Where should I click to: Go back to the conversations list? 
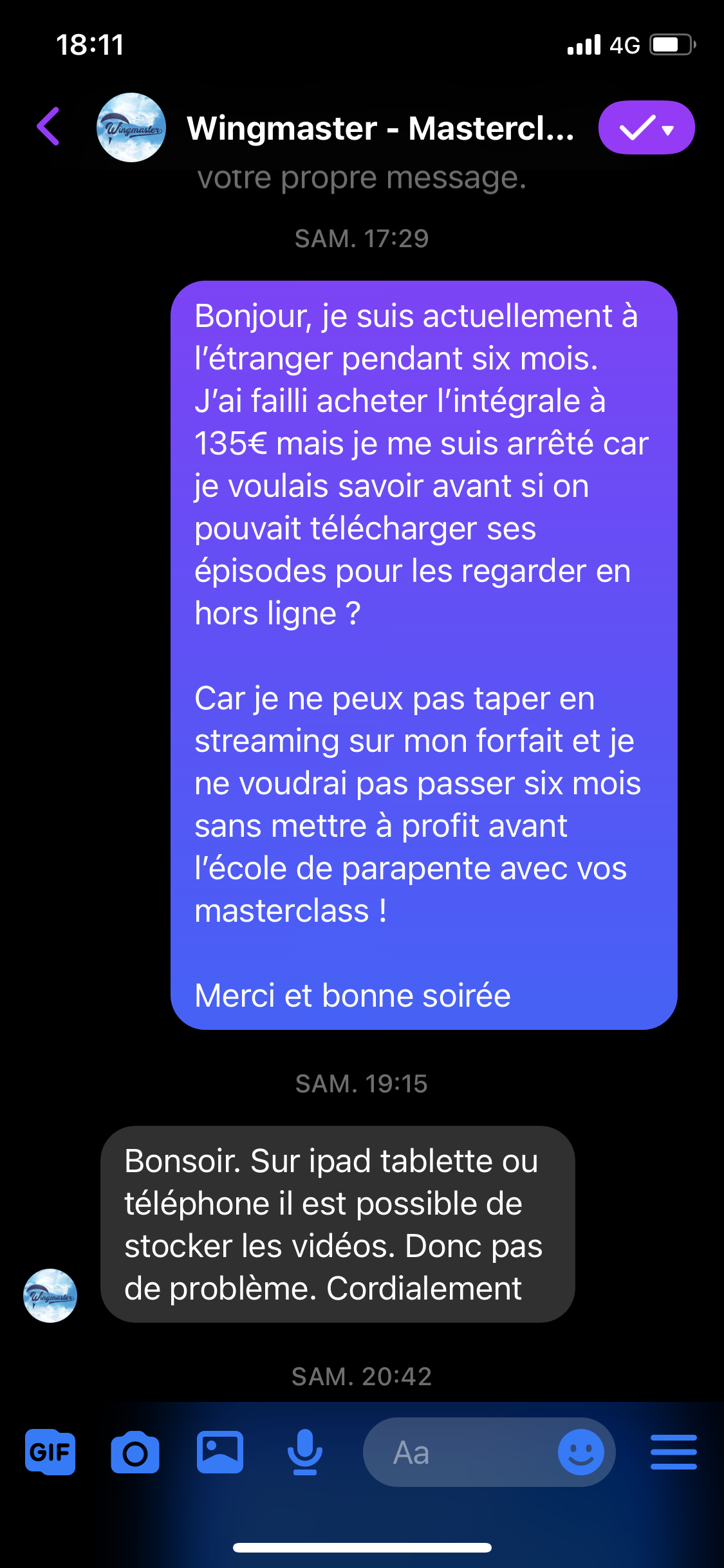(49, 127)
